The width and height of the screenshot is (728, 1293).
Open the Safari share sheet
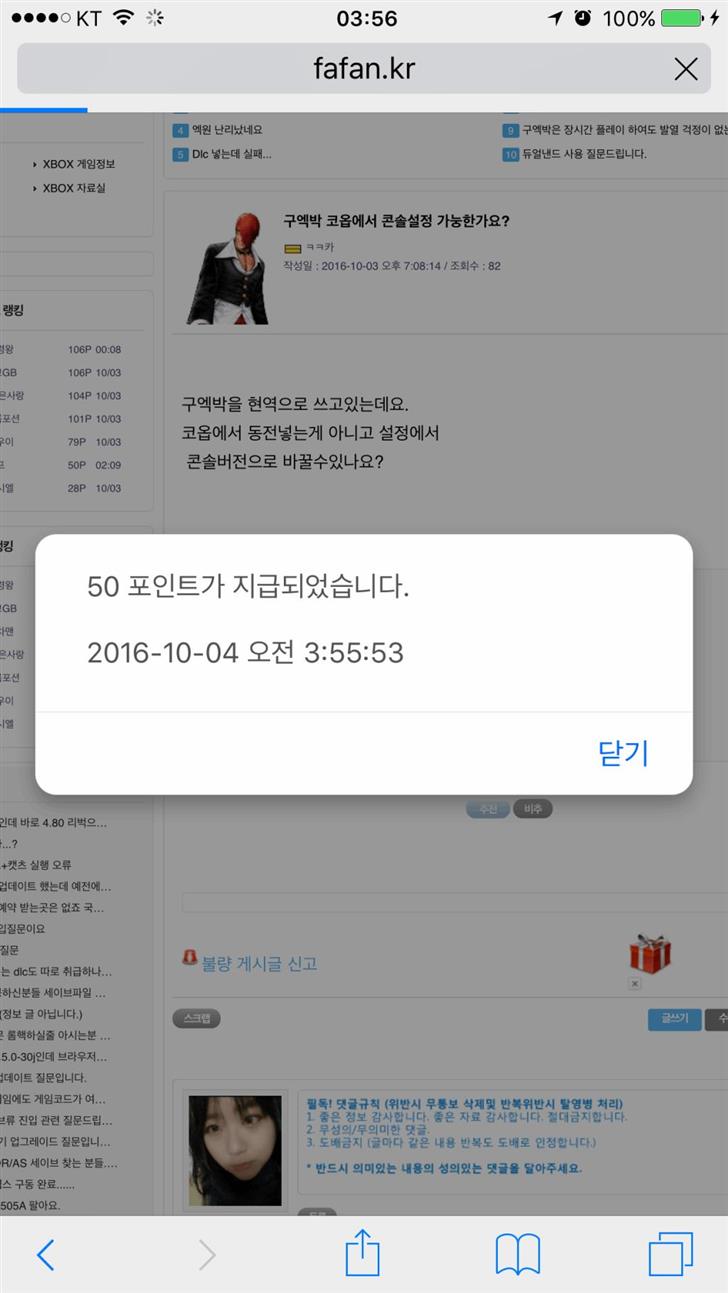362,1252
